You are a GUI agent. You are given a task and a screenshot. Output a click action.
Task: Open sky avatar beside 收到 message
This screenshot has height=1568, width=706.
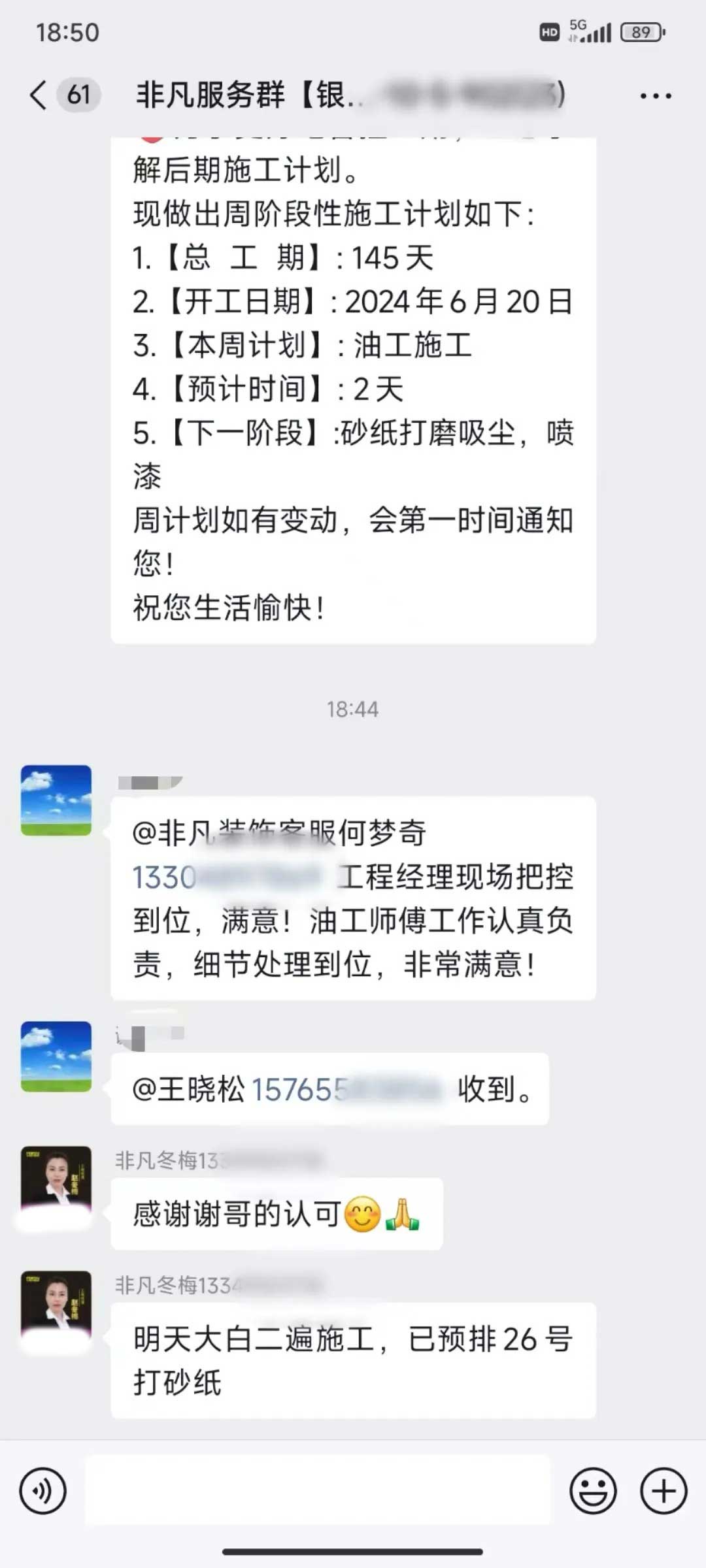click(56, 1056)
